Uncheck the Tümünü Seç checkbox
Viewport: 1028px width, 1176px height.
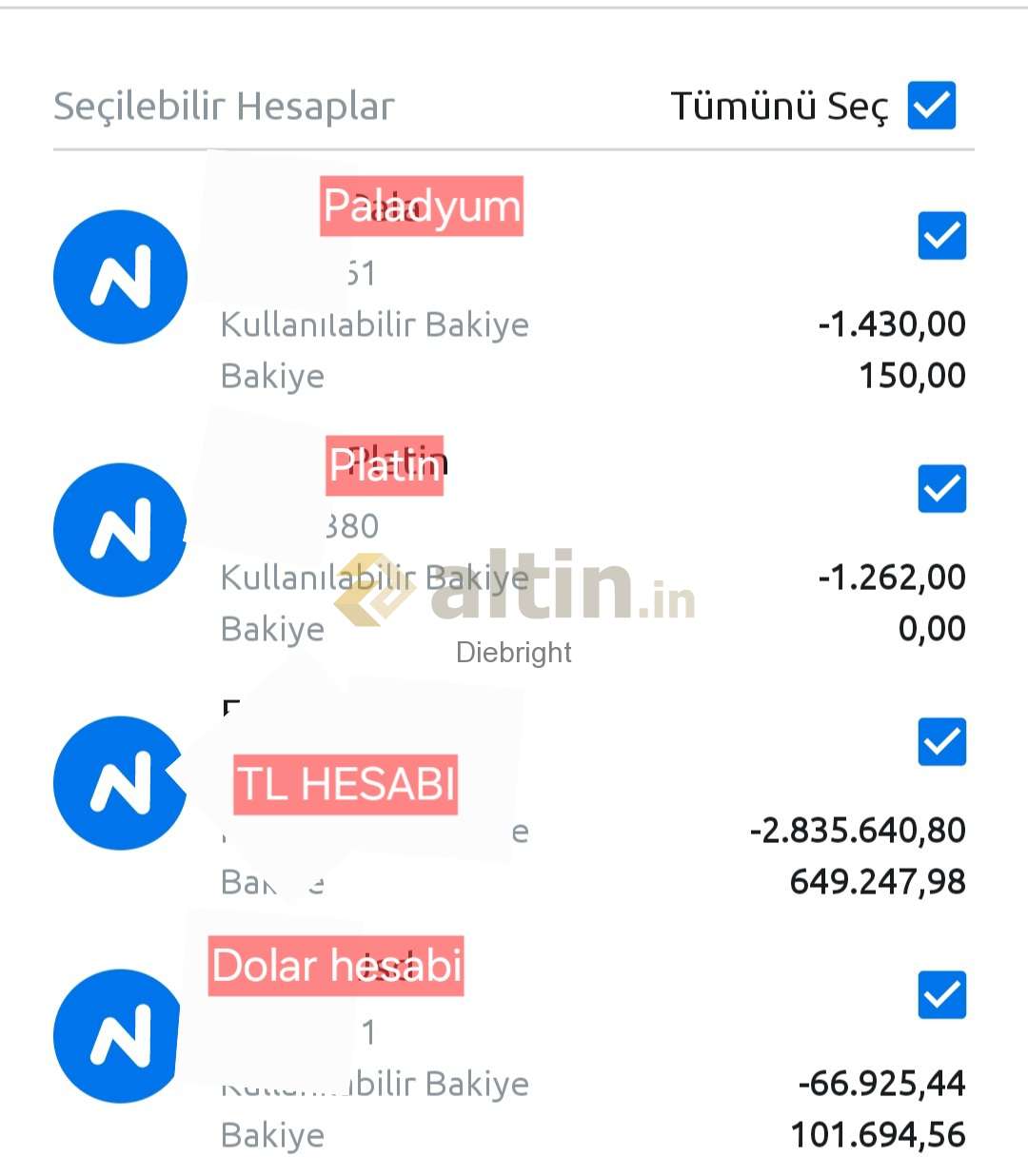point(931,105)
